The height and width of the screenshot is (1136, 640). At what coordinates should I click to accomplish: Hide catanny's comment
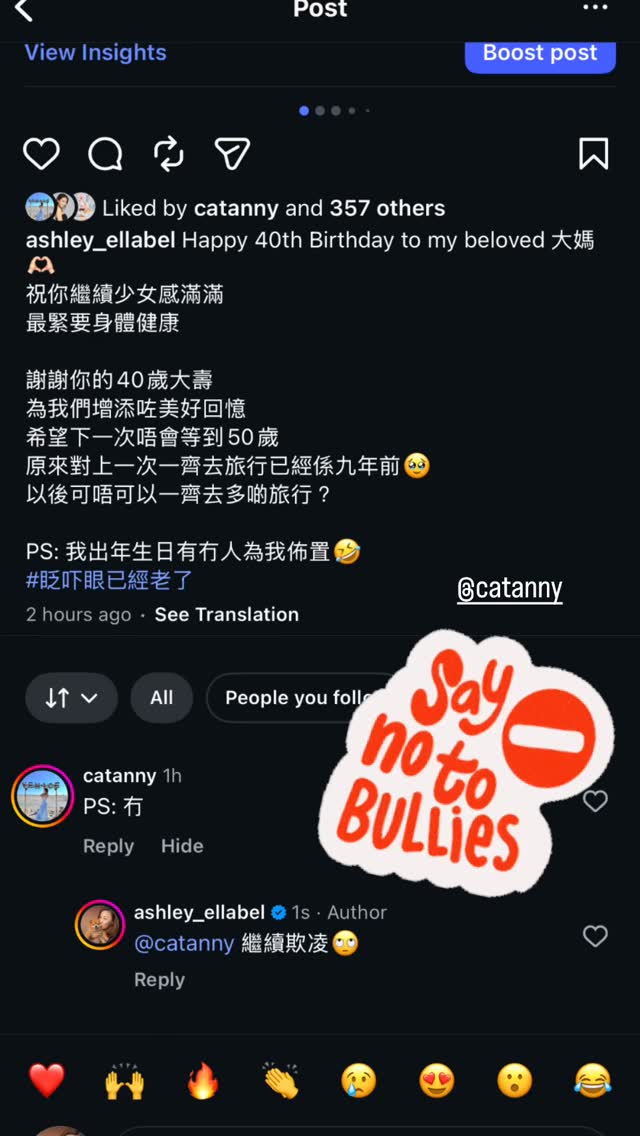coord(182,846)
